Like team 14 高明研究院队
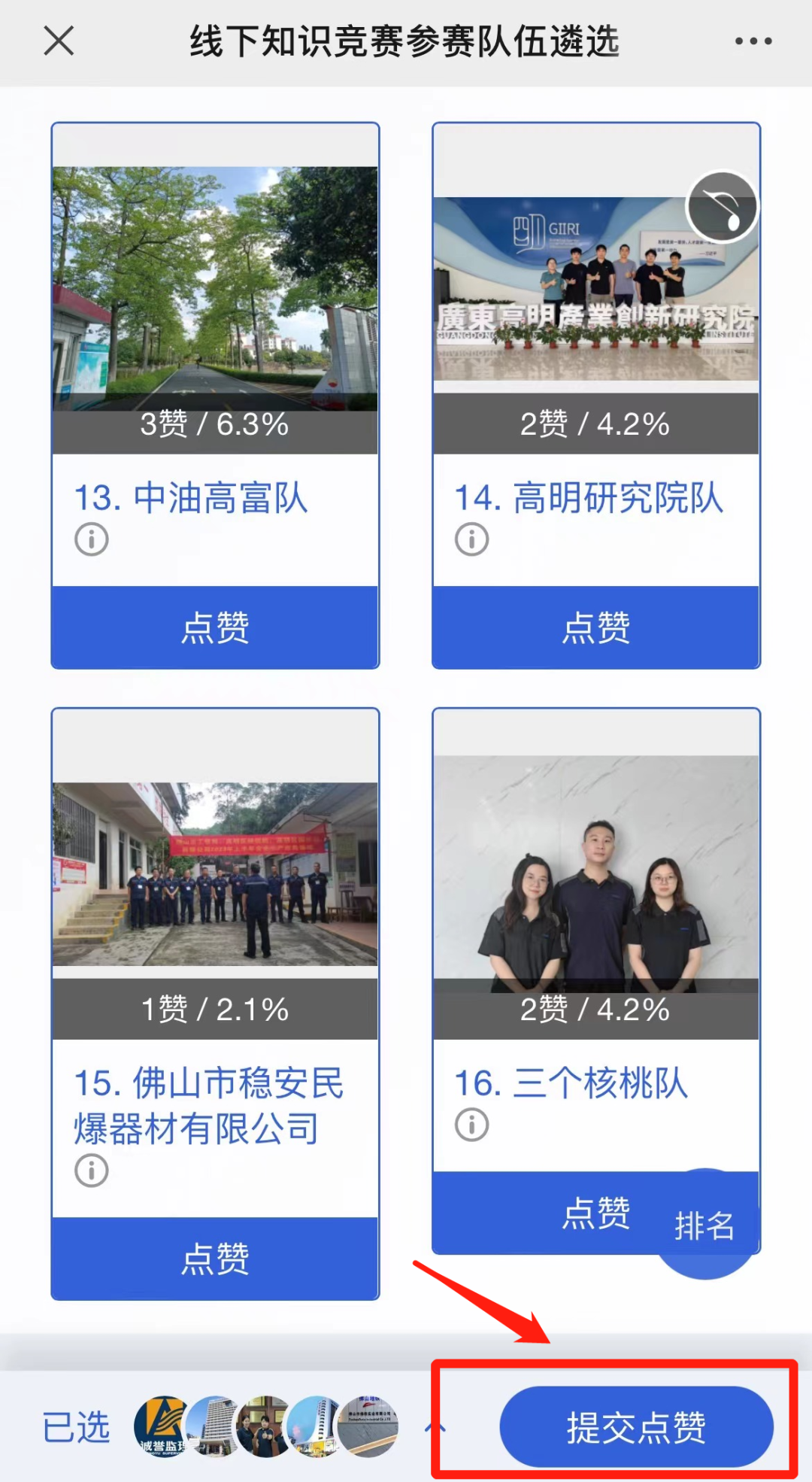812x1482 pixels. (595, 627)
